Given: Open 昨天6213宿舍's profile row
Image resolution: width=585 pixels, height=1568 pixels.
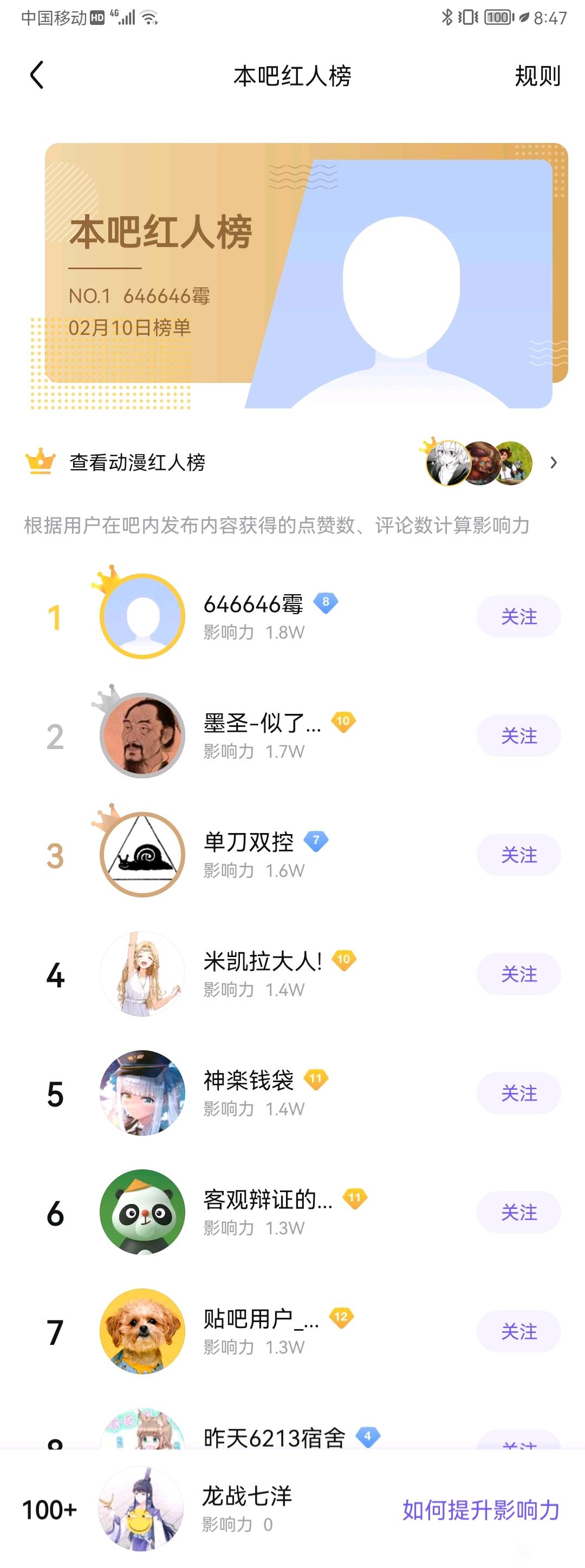Looking at the screenshot, I should tap(274, 1437).
